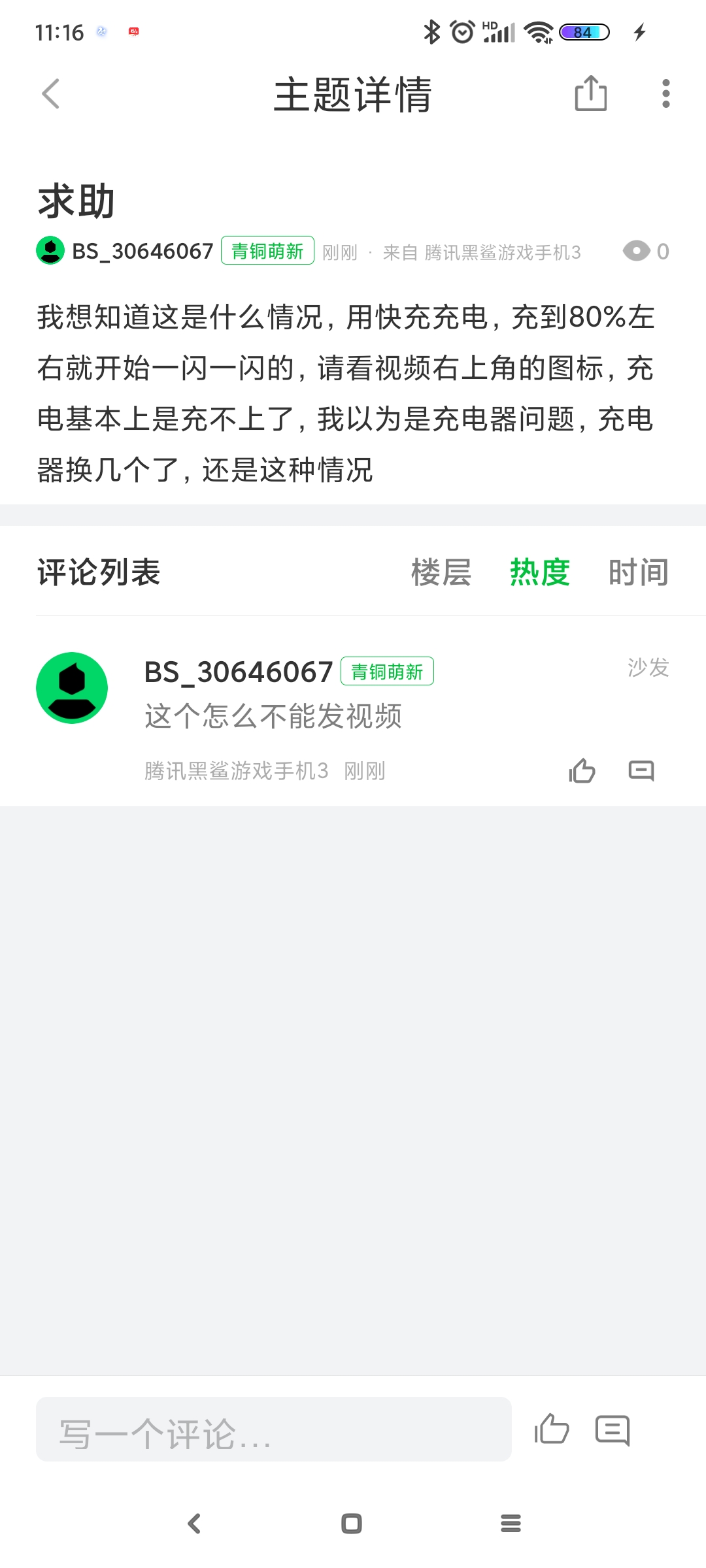Open post author BS_30646067's profile avatar
This screenshot has width=706, height=1568.
tap(50, 251)
